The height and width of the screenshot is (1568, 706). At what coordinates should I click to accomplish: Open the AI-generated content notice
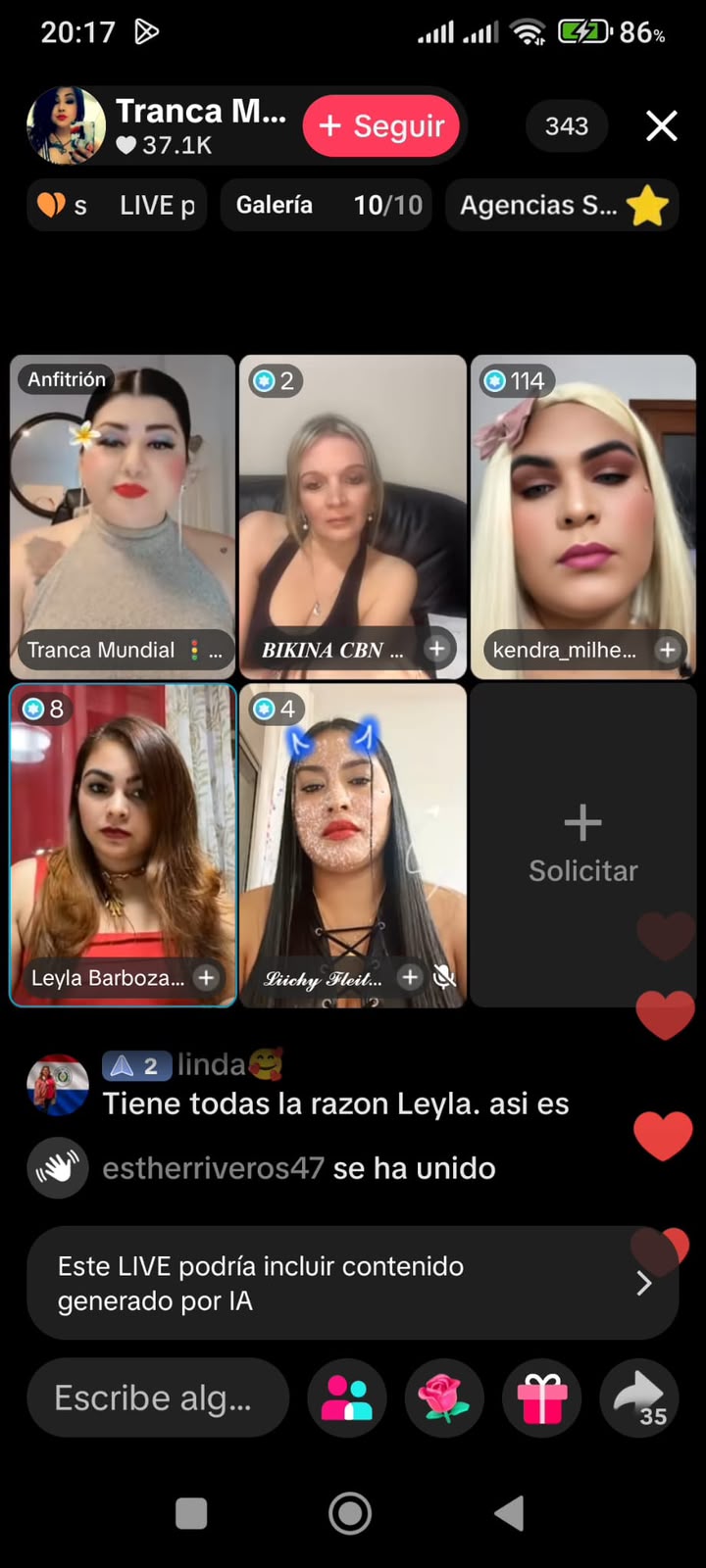[x=353, y=1283]
